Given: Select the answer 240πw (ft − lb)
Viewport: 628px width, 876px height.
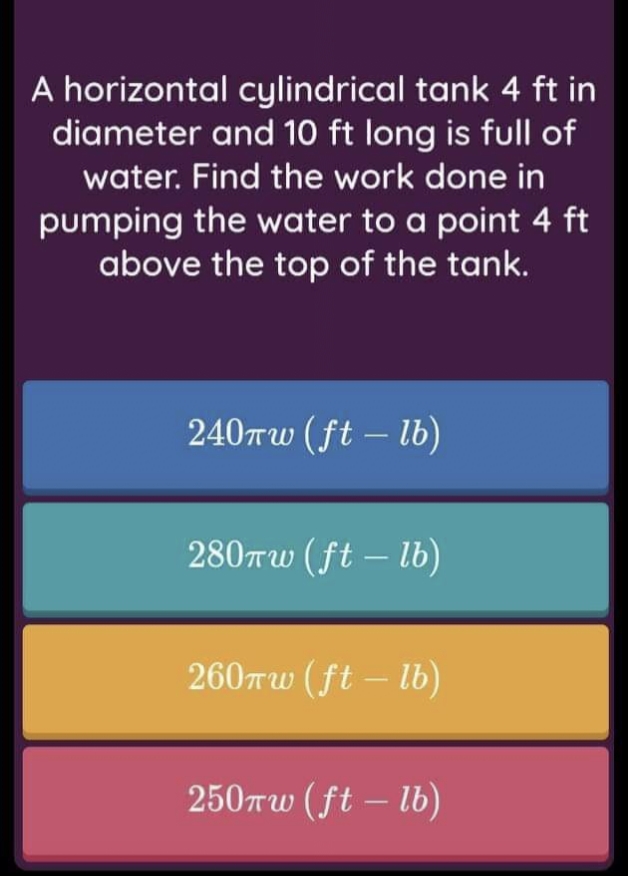Looking at the screenshot, I should click(315, 434).
